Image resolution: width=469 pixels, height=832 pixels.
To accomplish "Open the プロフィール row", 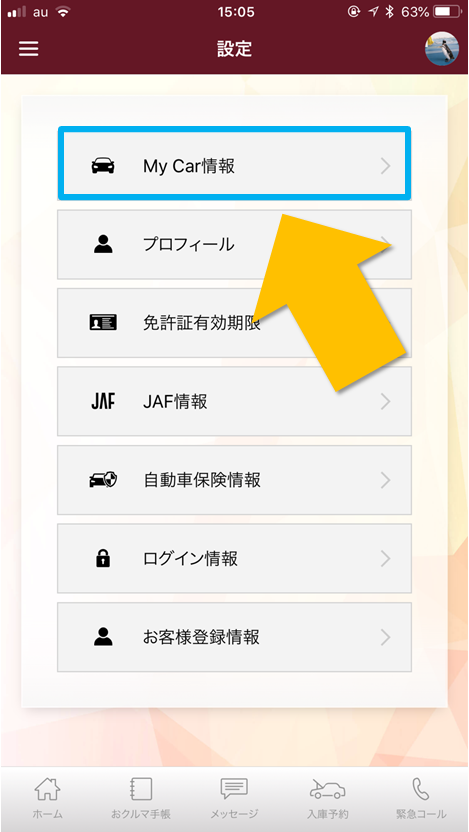I will [234, 245].
